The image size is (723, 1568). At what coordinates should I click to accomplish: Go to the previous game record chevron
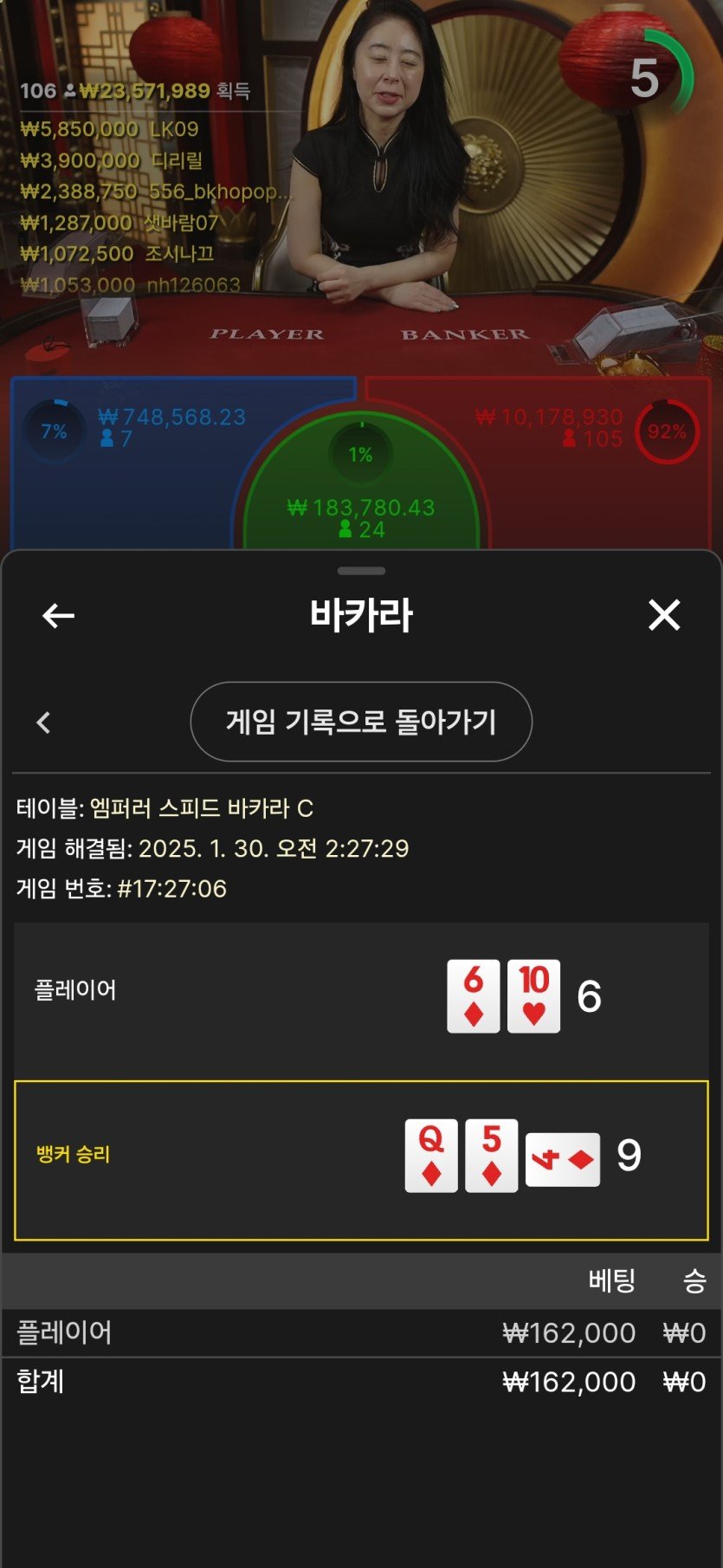[44, 722]
